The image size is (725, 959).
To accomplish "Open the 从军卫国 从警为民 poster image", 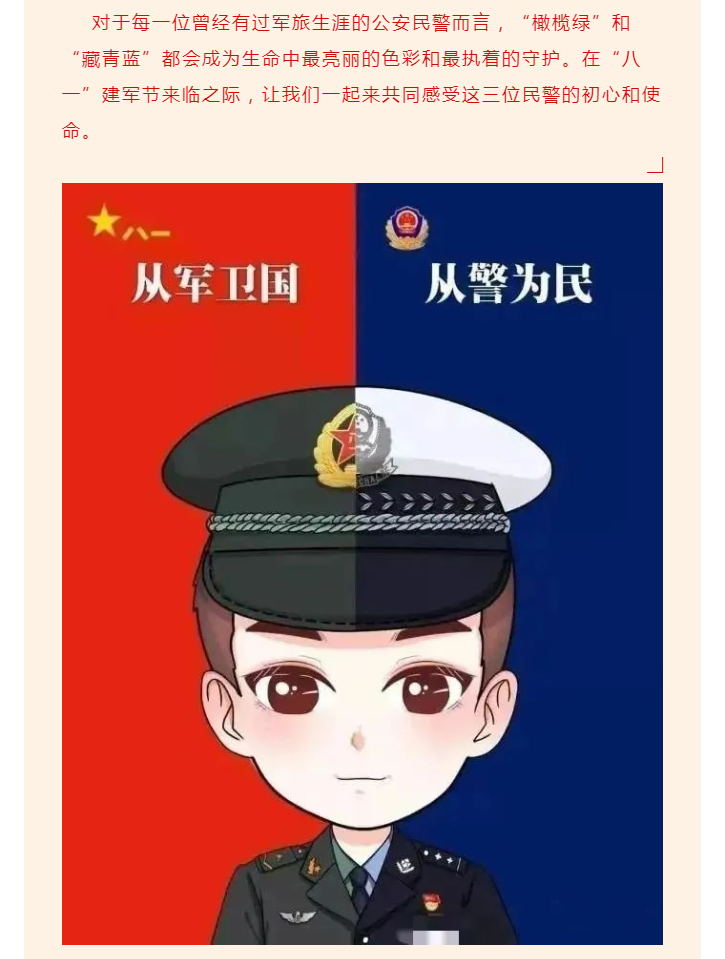I will 362,563.
